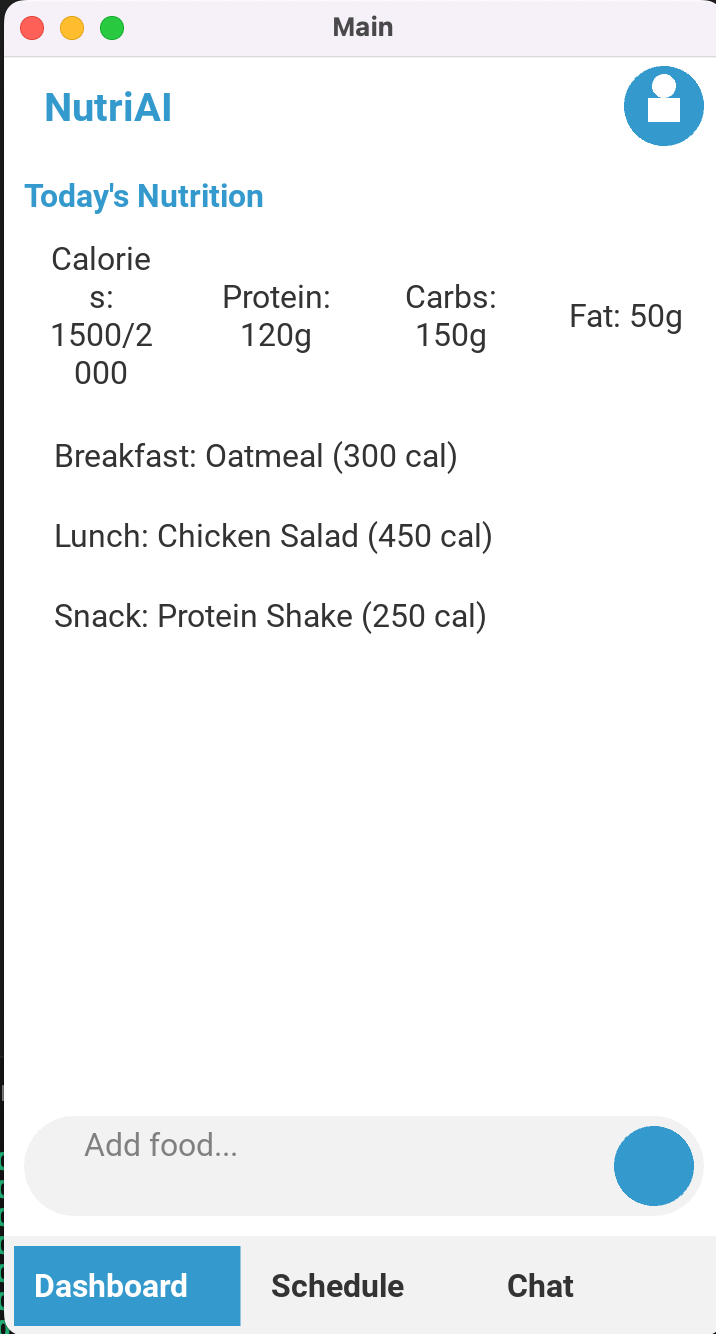Switch to the Schedule tab
Screen dimensions: 716x1334
pos(338,1286)
